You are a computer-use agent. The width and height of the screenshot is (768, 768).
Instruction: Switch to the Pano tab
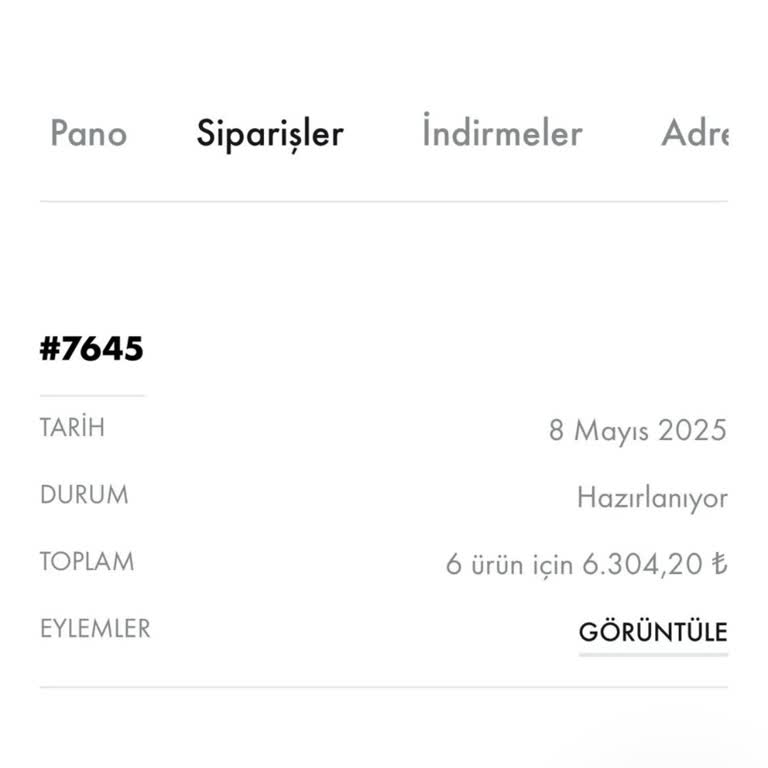tap(89, 133)
